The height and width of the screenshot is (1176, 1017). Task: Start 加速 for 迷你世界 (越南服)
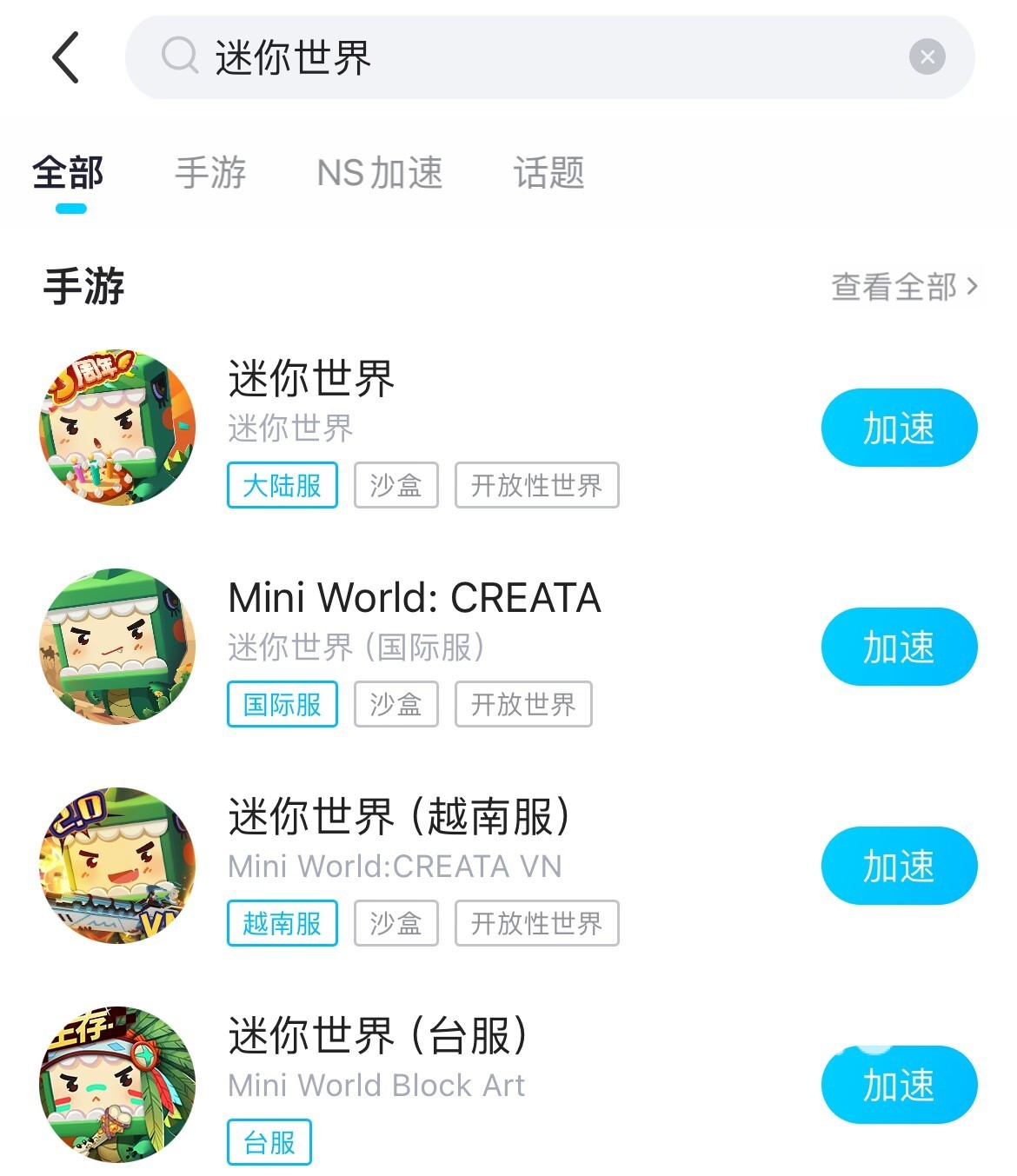click(899, 866)
